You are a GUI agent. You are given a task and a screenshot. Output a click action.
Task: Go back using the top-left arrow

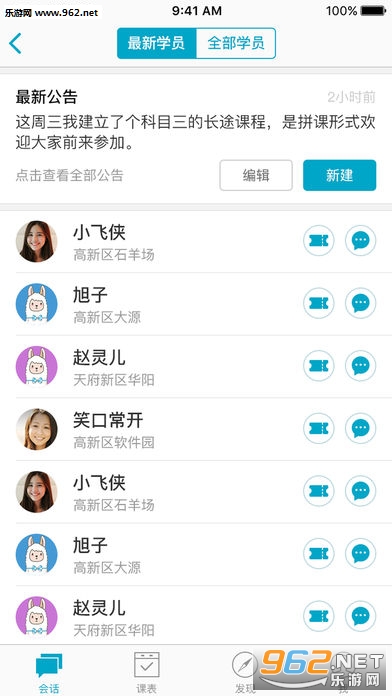pos(15,44)
